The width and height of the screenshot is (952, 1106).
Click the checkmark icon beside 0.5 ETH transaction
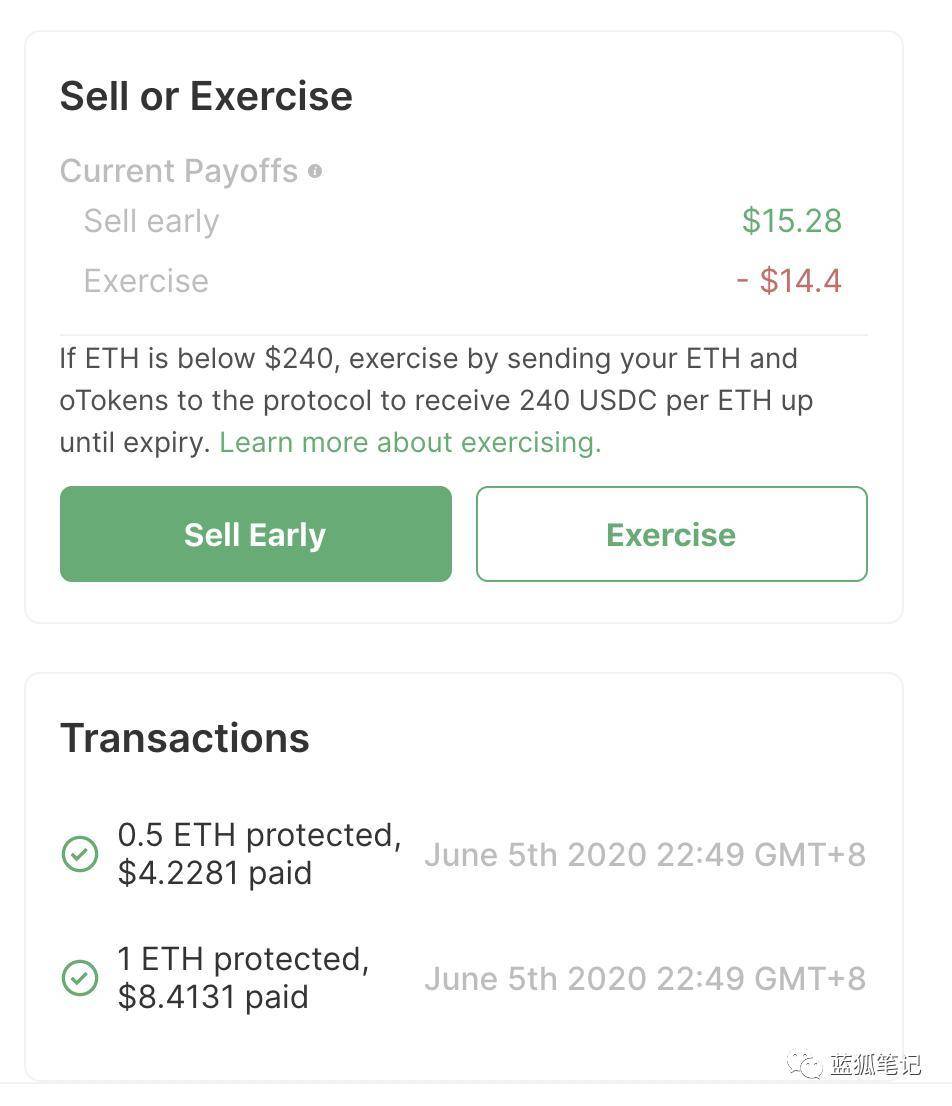[78, 853]
